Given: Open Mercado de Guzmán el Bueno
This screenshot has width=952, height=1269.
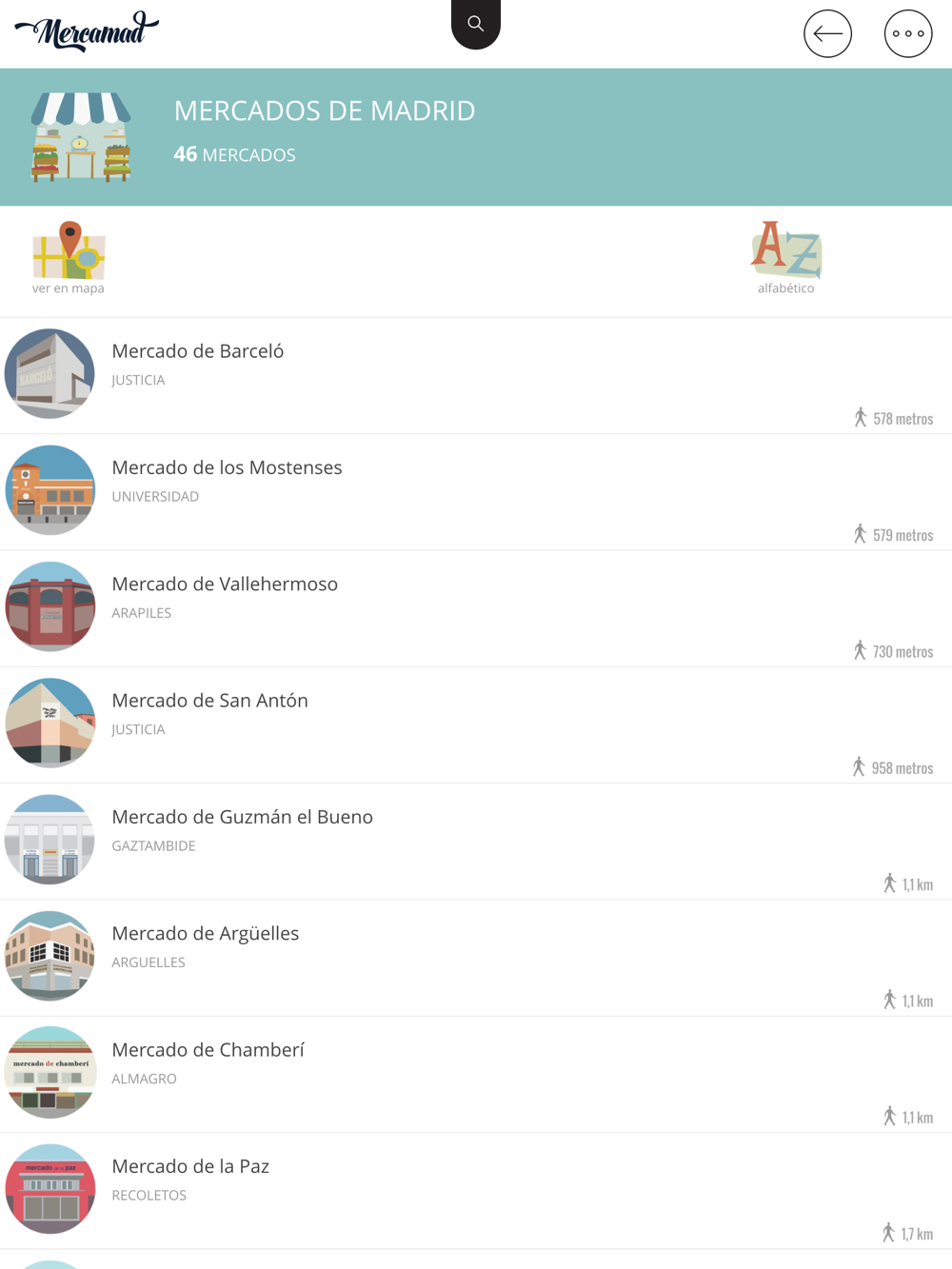Looking at the screenshot, I should 242,817.
